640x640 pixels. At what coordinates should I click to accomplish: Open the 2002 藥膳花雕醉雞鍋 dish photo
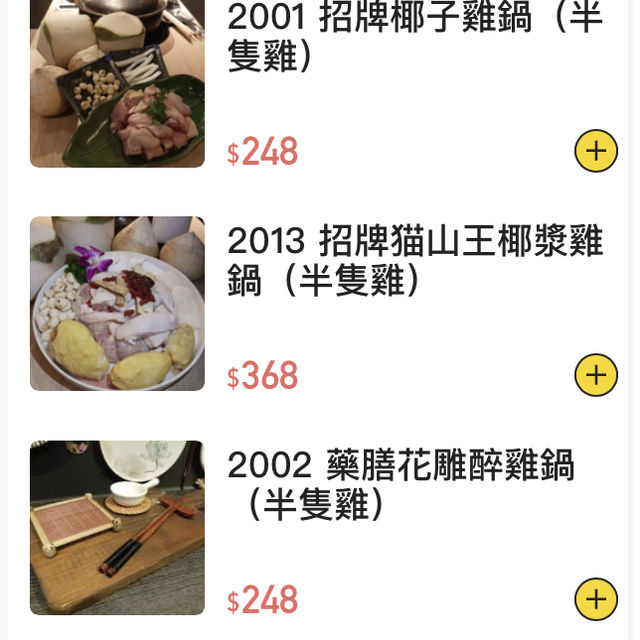[x=117, y=527]
